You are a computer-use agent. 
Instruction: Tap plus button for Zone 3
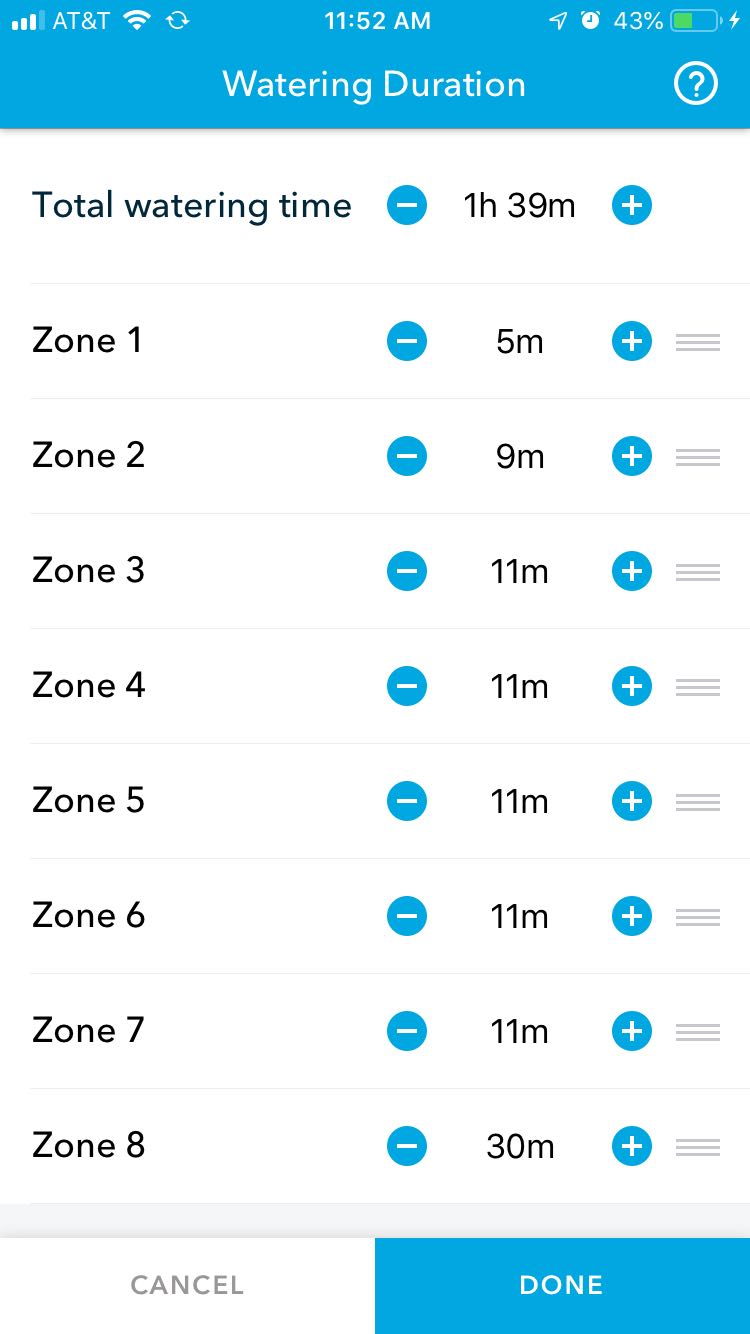pos(632,571)
